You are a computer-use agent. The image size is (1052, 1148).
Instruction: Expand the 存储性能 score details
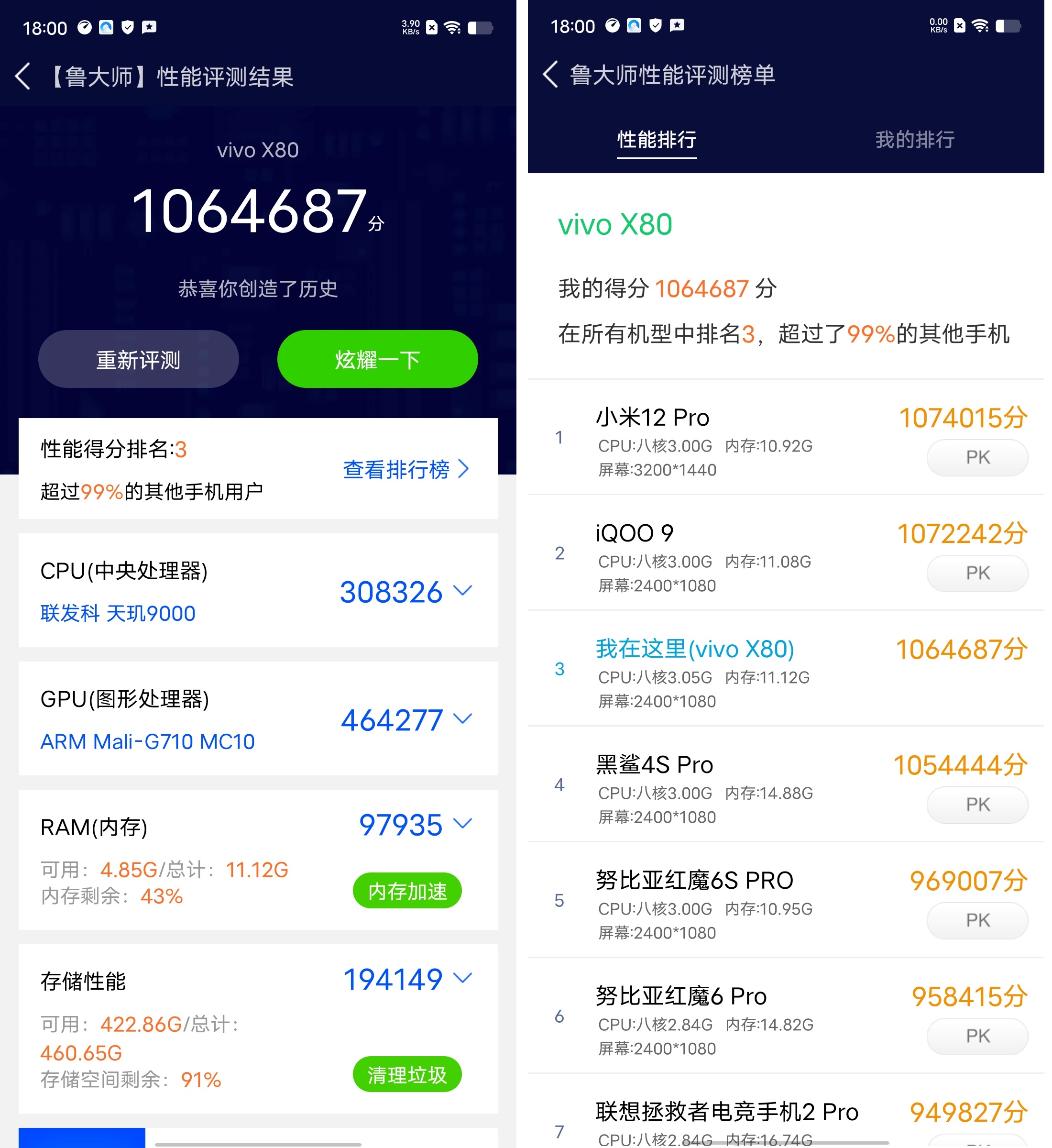pos(463,978)
